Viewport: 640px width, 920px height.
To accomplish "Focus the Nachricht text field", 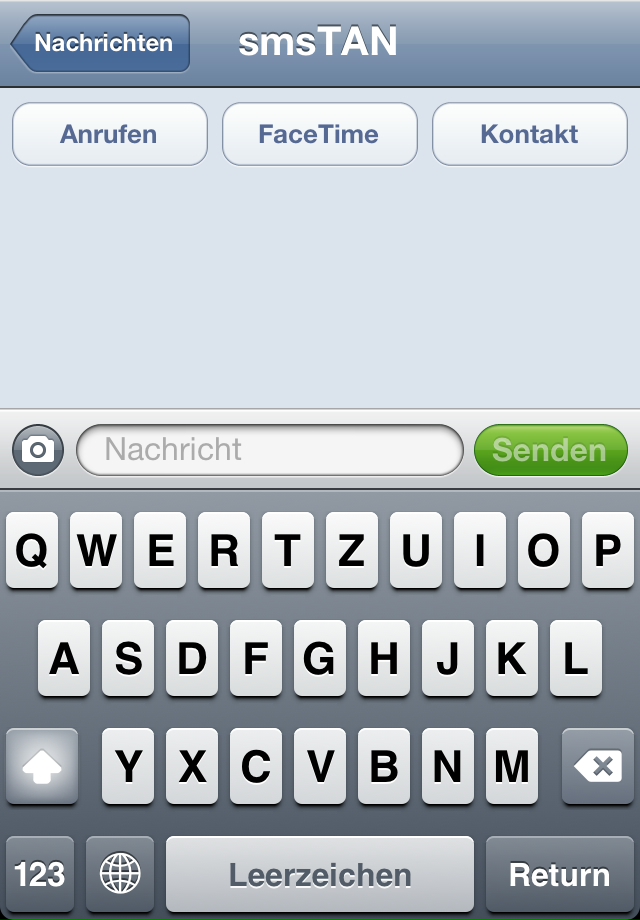I will (270, 450).
